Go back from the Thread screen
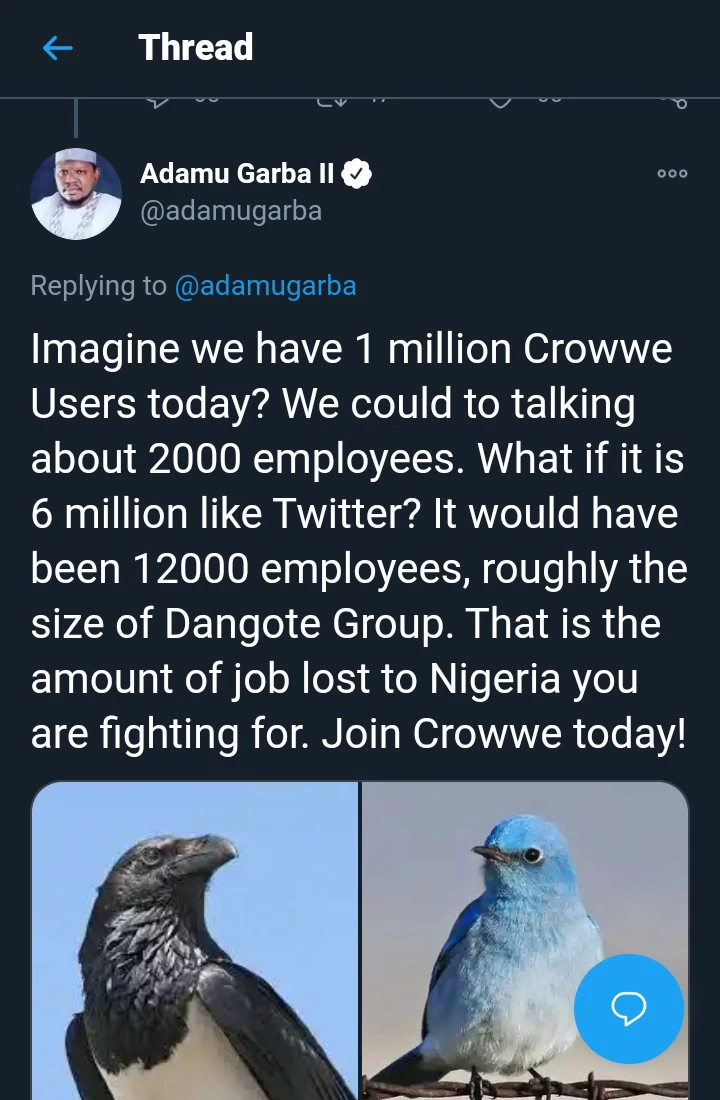 [58, 48]
